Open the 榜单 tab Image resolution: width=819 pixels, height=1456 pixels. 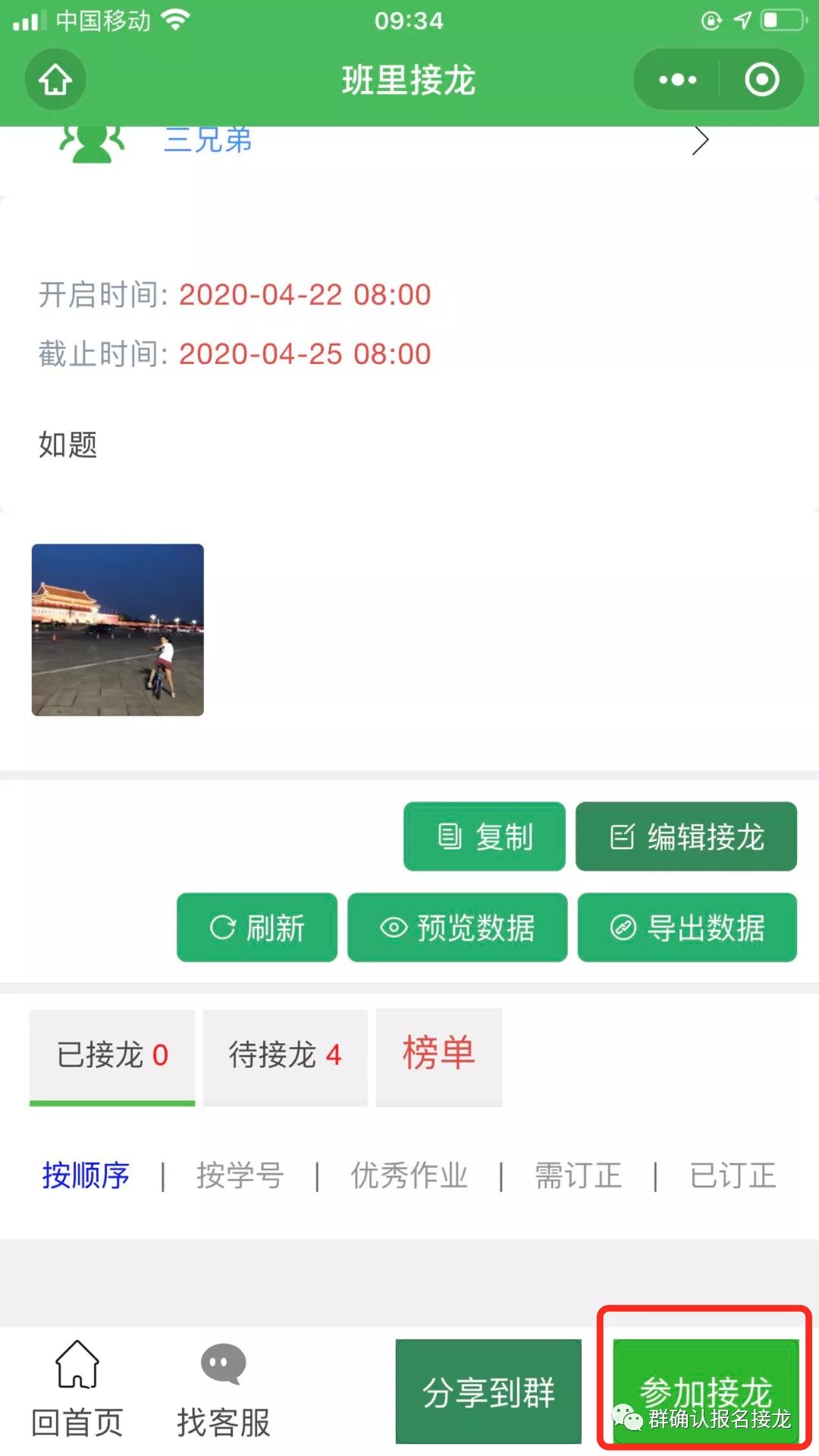439,1054
